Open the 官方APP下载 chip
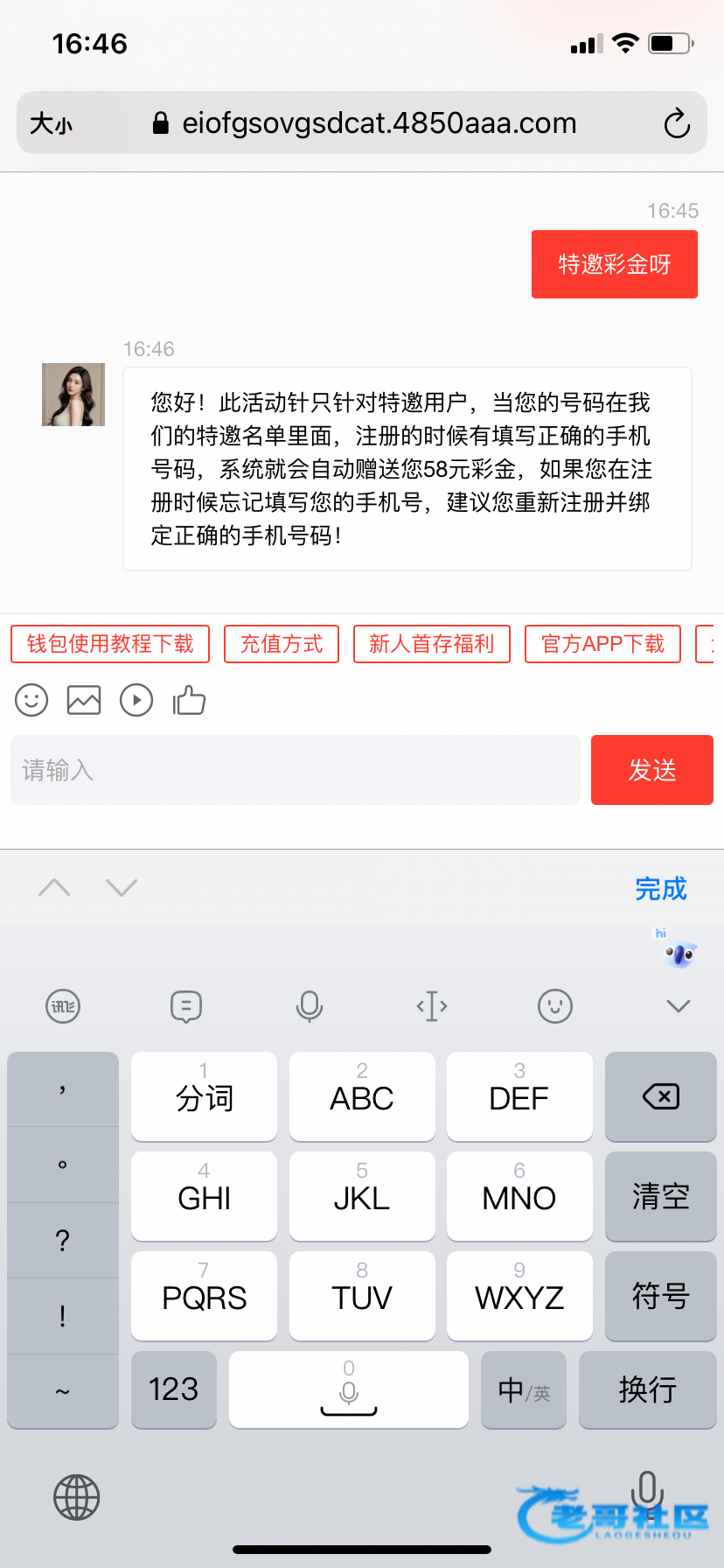Viewport: 724px width, 1568px height. click(x=602, y=644)
